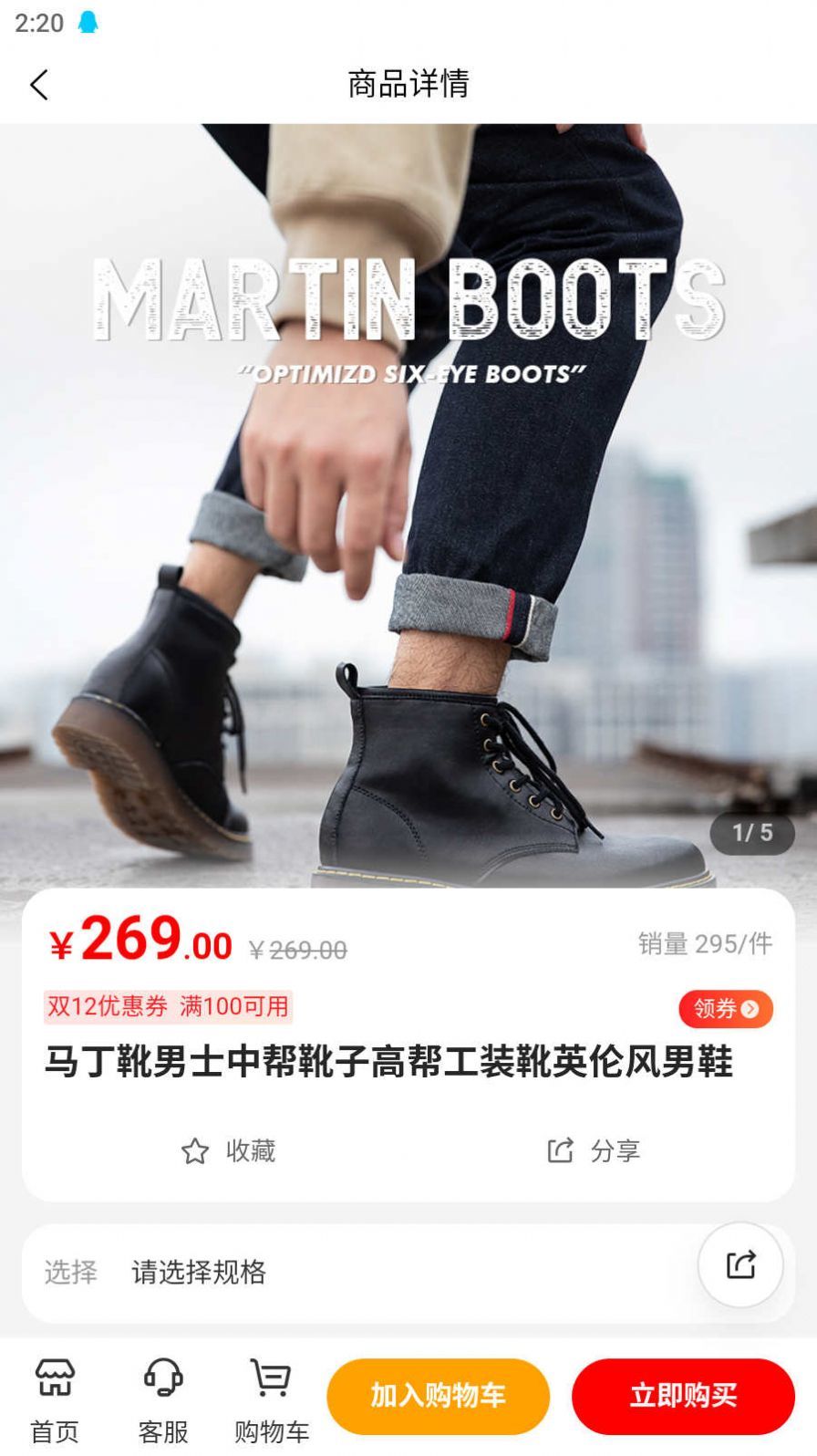Open the 购物车 shopping cart
The height and width of the screenshot is (1456, 817).
coord(272,1402)
